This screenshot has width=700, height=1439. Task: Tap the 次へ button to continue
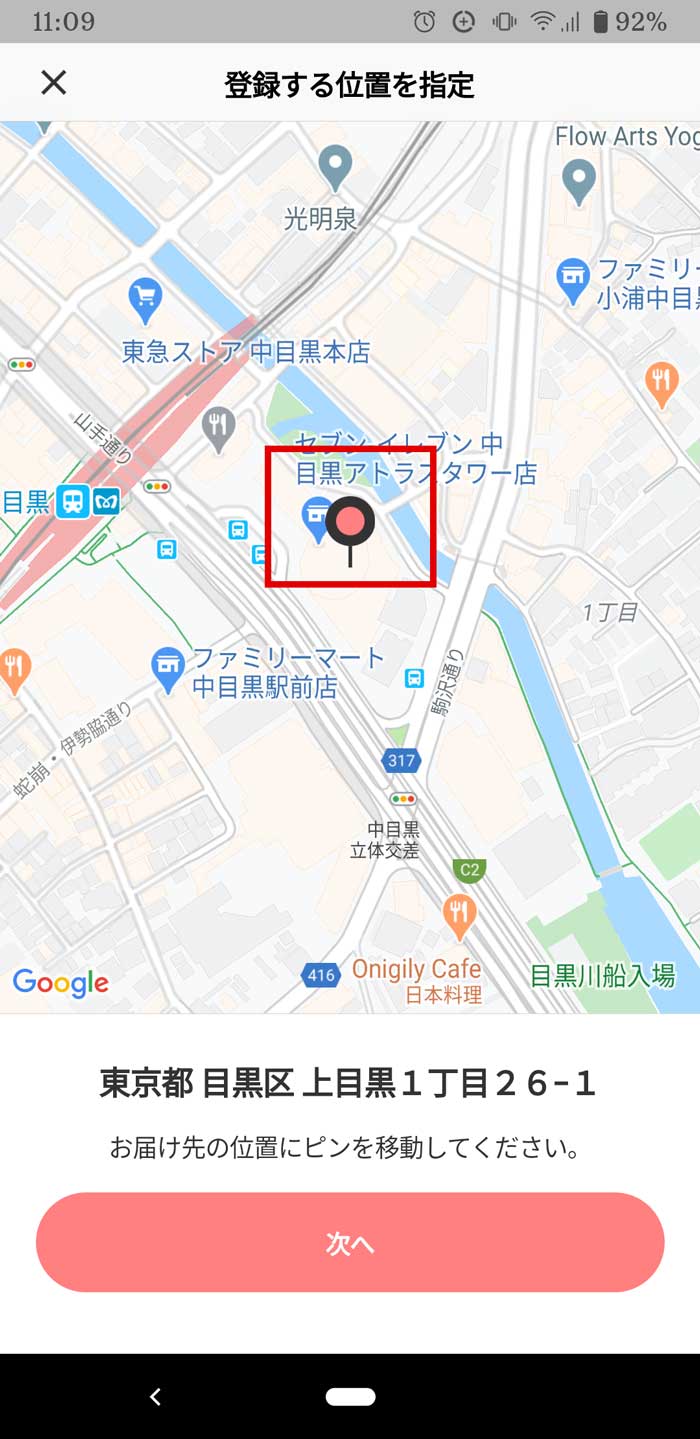pyautogui.click(x=350, y=1242)
